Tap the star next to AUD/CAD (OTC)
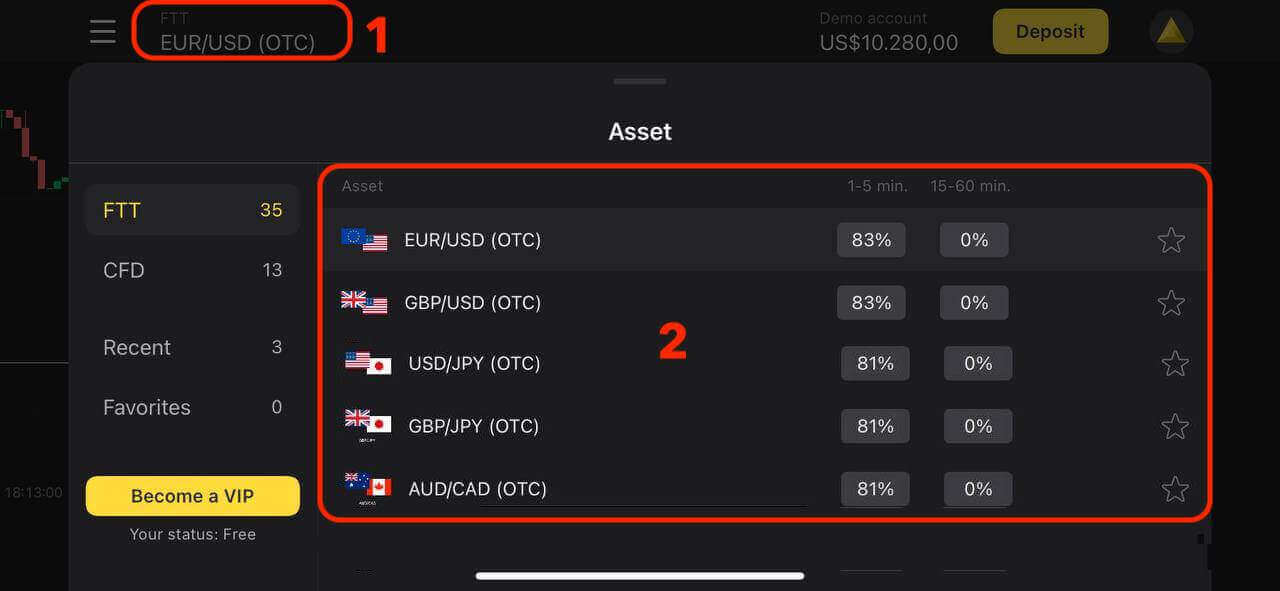1280x591 pixels. [1175, 489]
